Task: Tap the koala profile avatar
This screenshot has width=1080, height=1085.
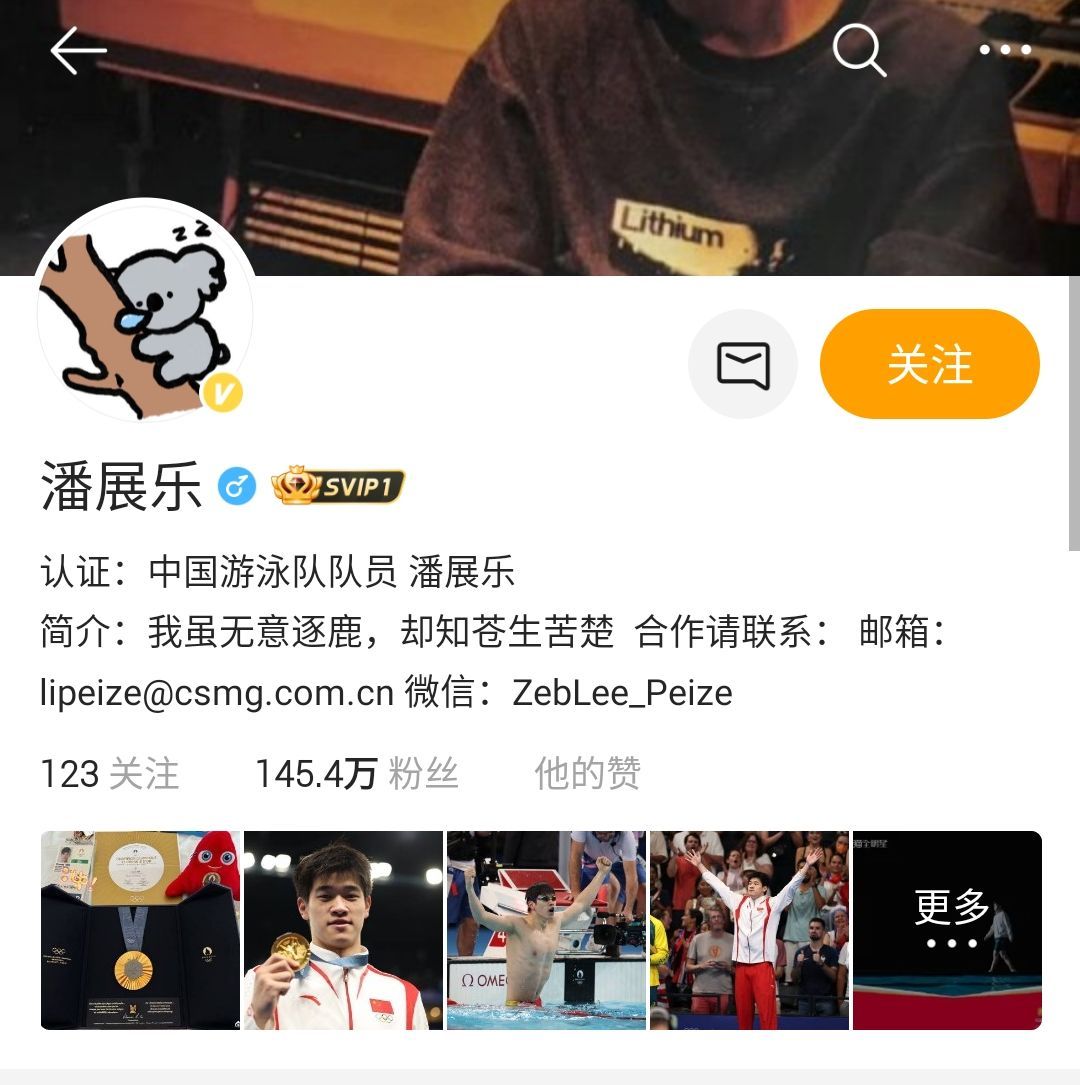Action: (145, 312)
